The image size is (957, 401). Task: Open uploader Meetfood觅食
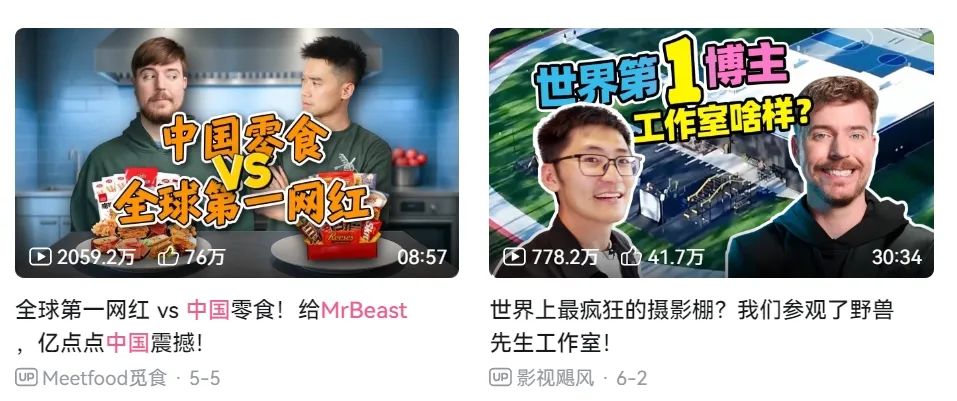(104, 378)
